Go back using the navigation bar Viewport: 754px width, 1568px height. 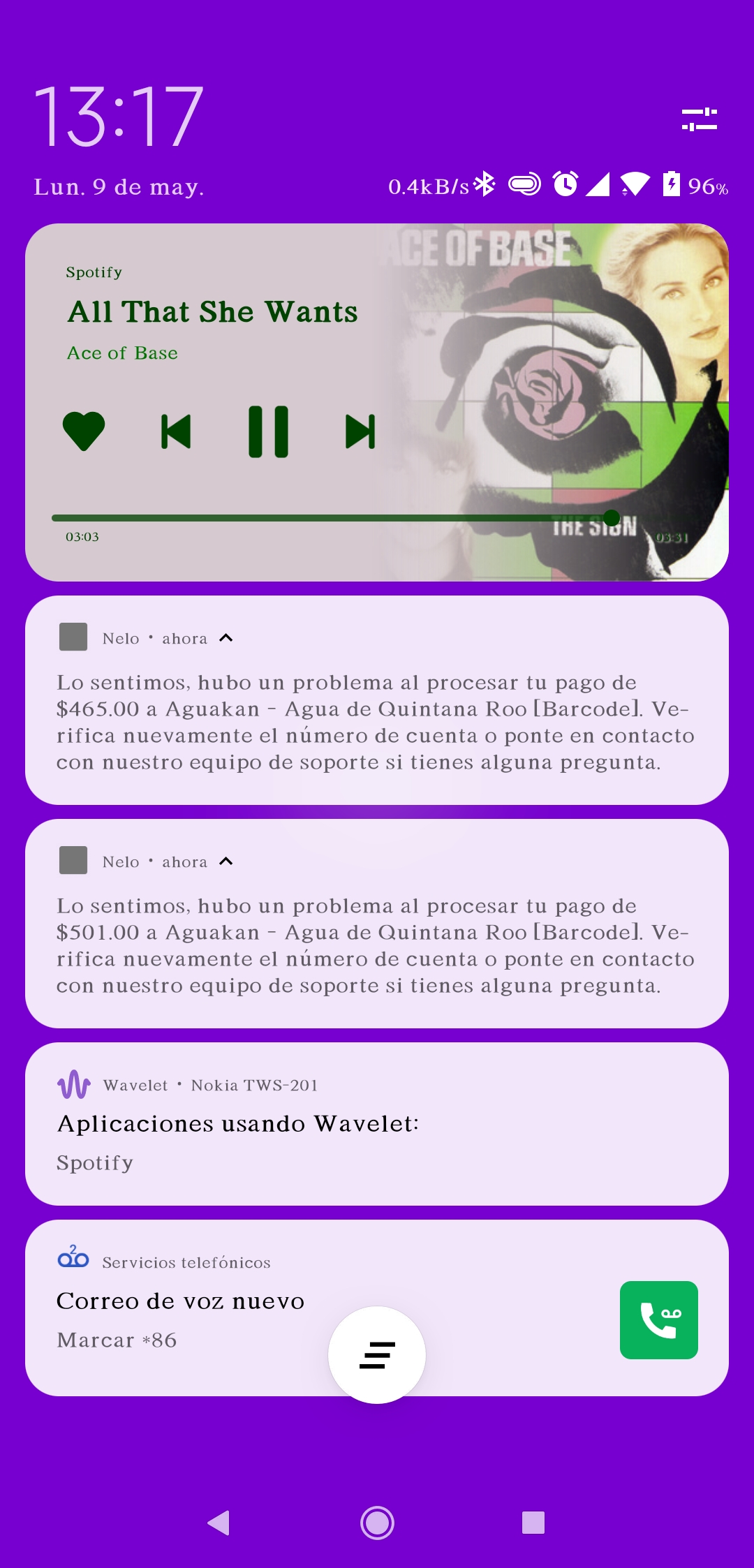[219, 1523]
